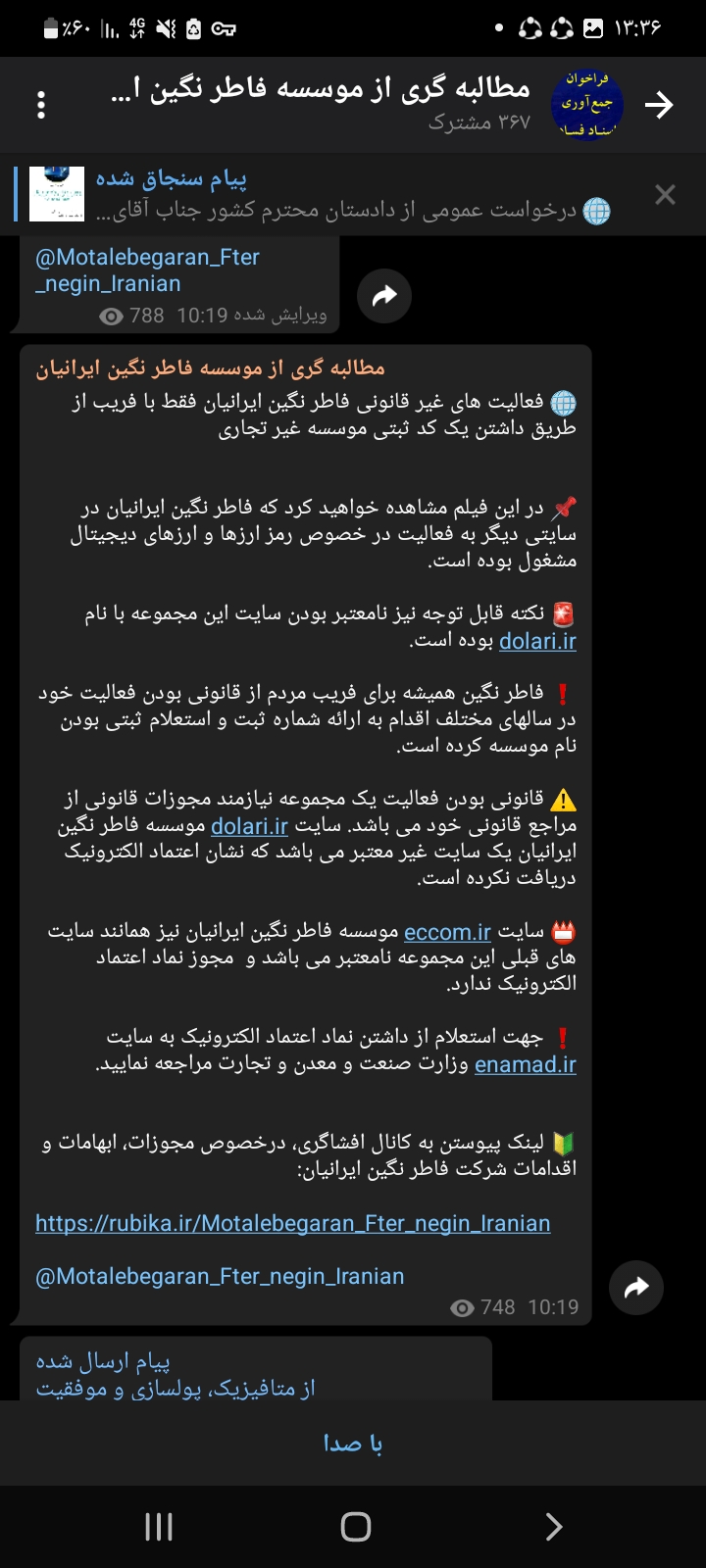Open the channel profile picture
Screen dimensions: 706x1568
click(587, 105)
